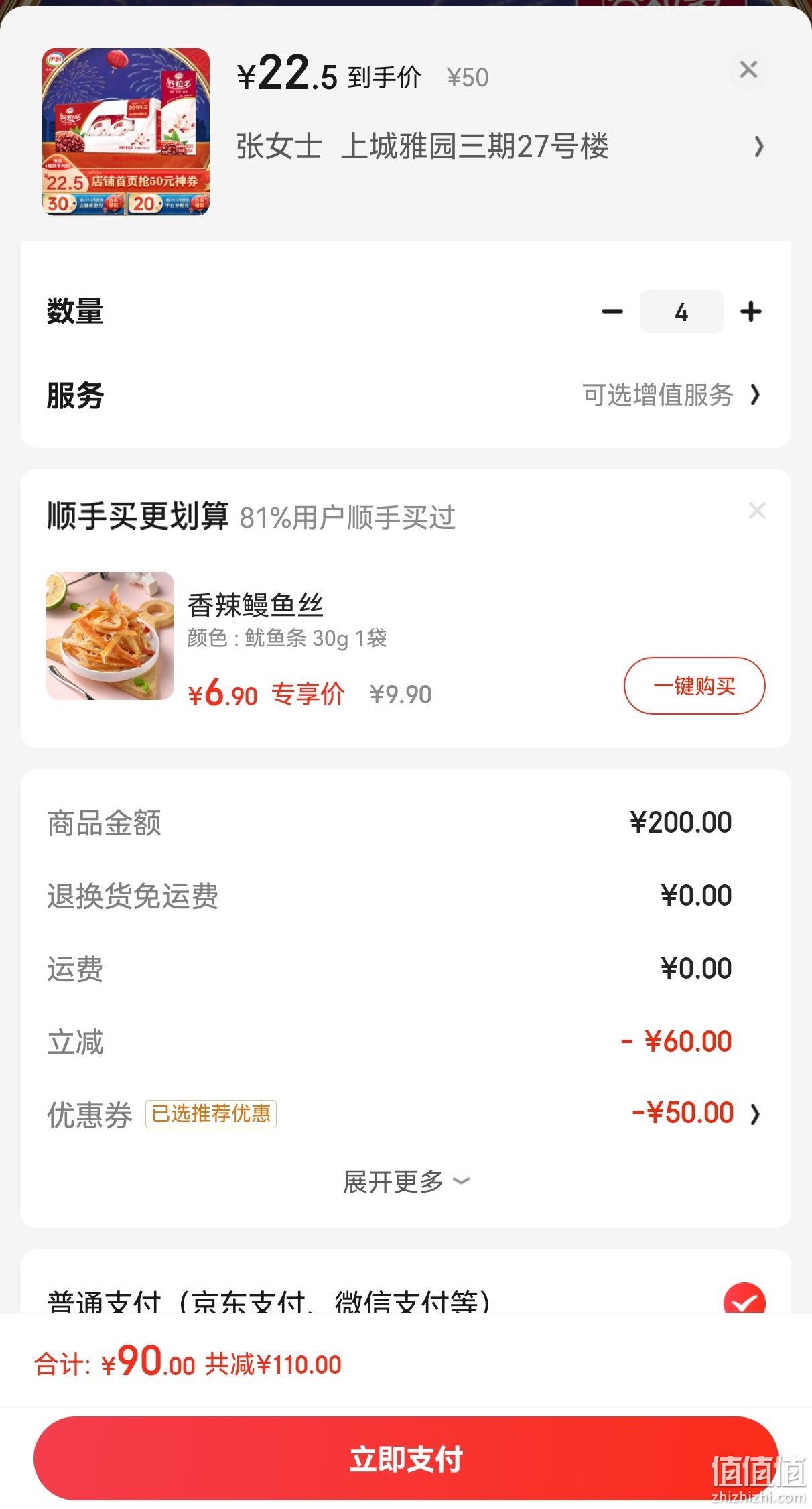Open the 香辣鳗鱼丝 product image

110,636
